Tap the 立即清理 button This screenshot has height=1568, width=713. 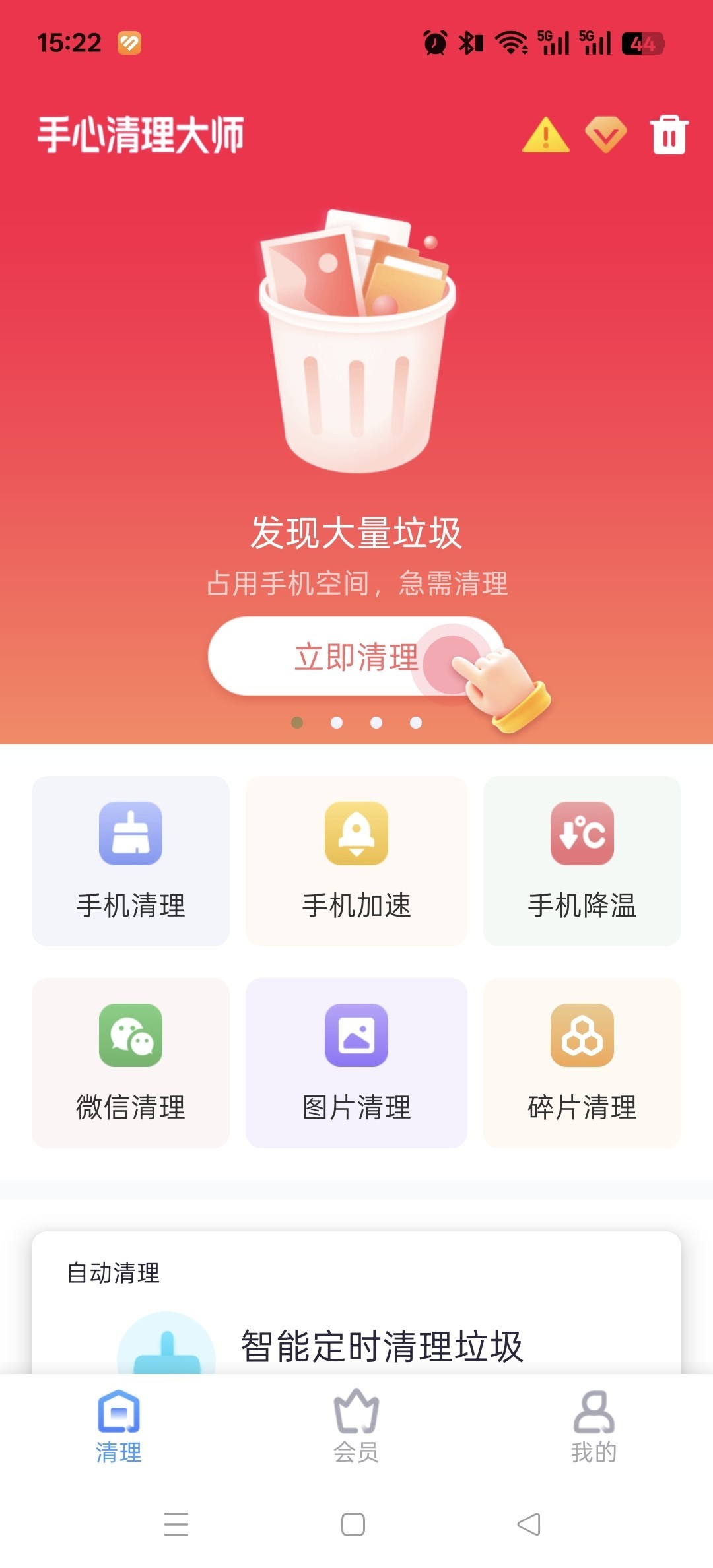pyautogui.click(x=355, y=657)
